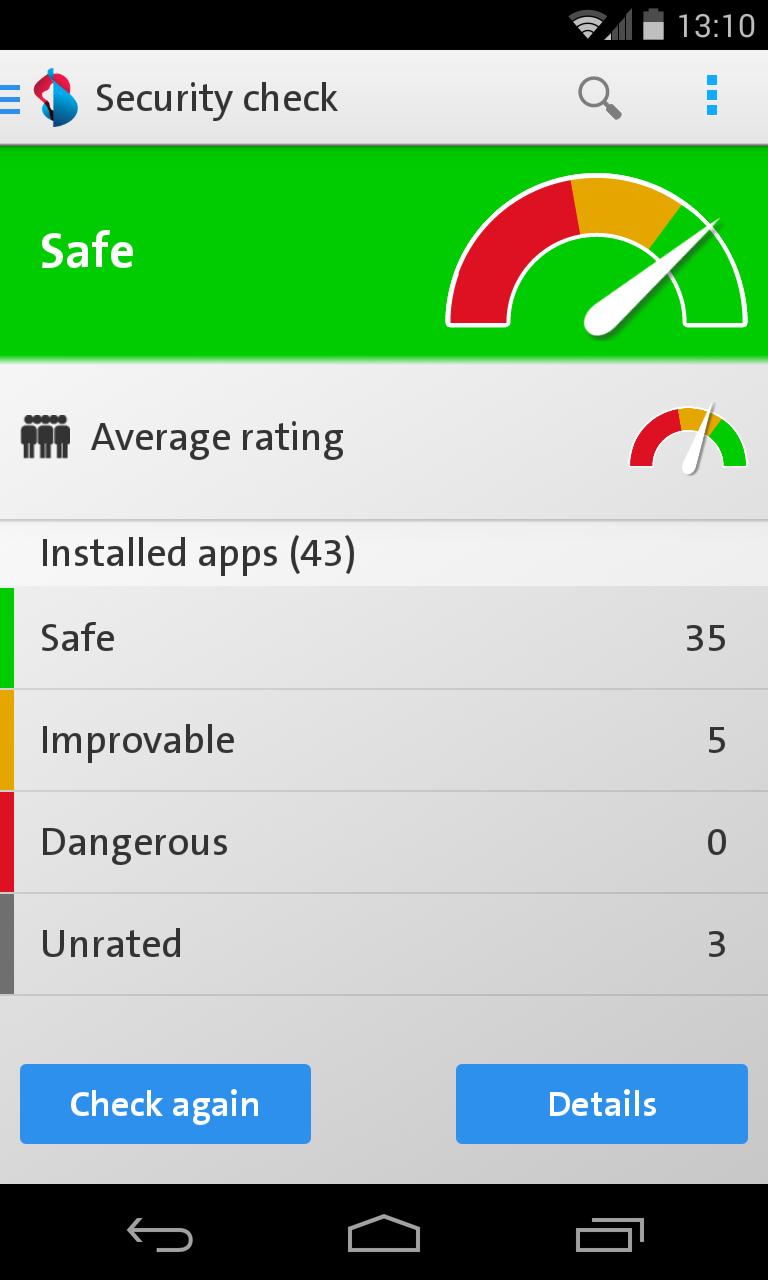Viewport: 768px width, 1280px height.
Task: Tap the Details button
Action: 601,1104
